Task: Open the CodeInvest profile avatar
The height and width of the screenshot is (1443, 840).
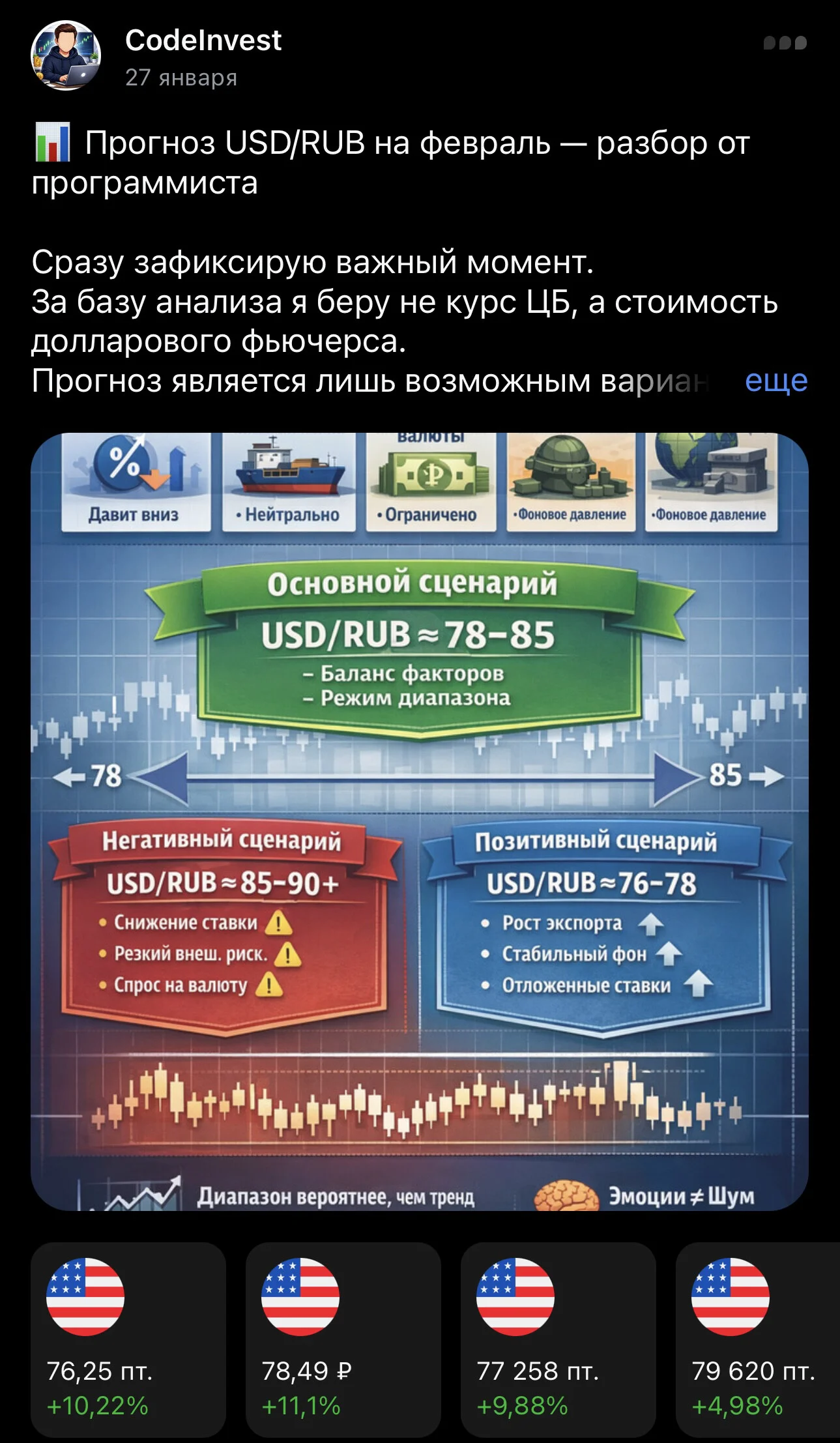Action: click(x=66, y=55)
